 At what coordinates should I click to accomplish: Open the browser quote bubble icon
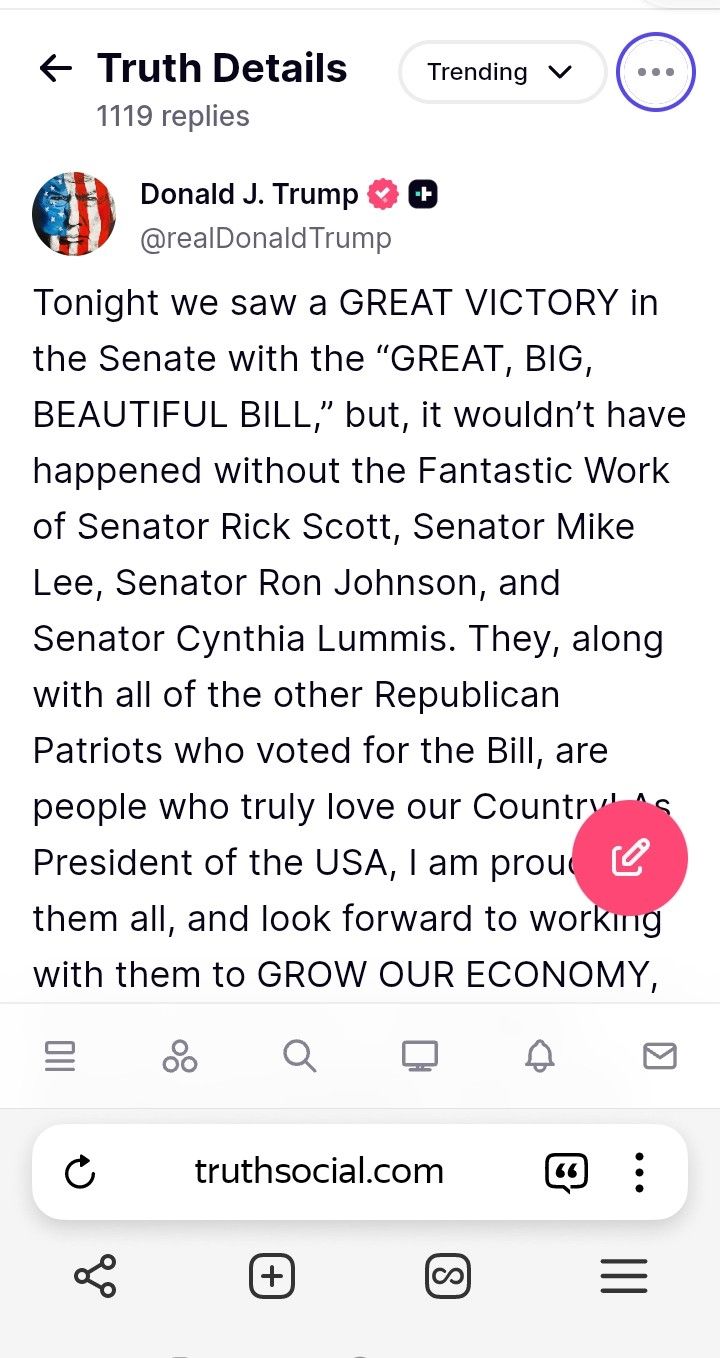[566, 1172]
